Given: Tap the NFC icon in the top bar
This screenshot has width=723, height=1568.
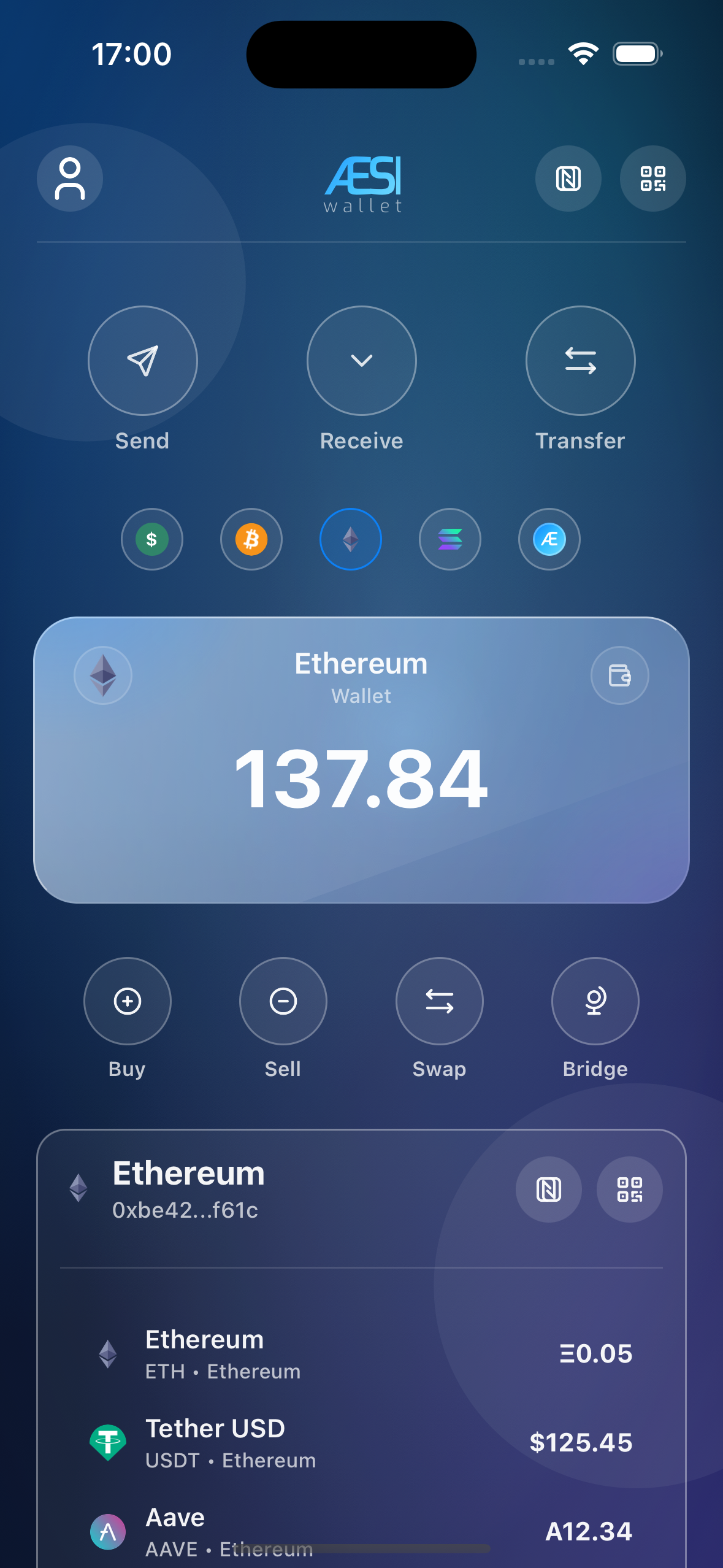Looking at the screenshot, I should point(568,179).
